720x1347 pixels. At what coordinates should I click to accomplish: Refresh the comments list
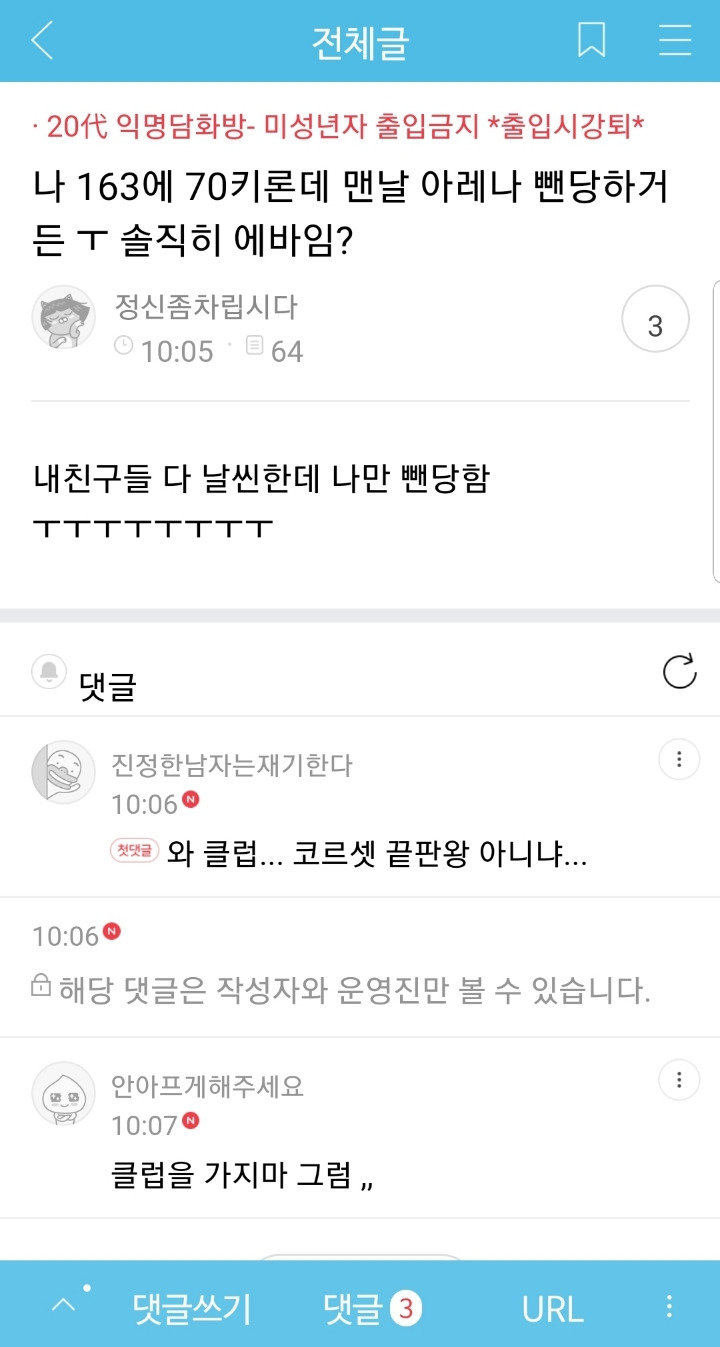click(679, 673)
